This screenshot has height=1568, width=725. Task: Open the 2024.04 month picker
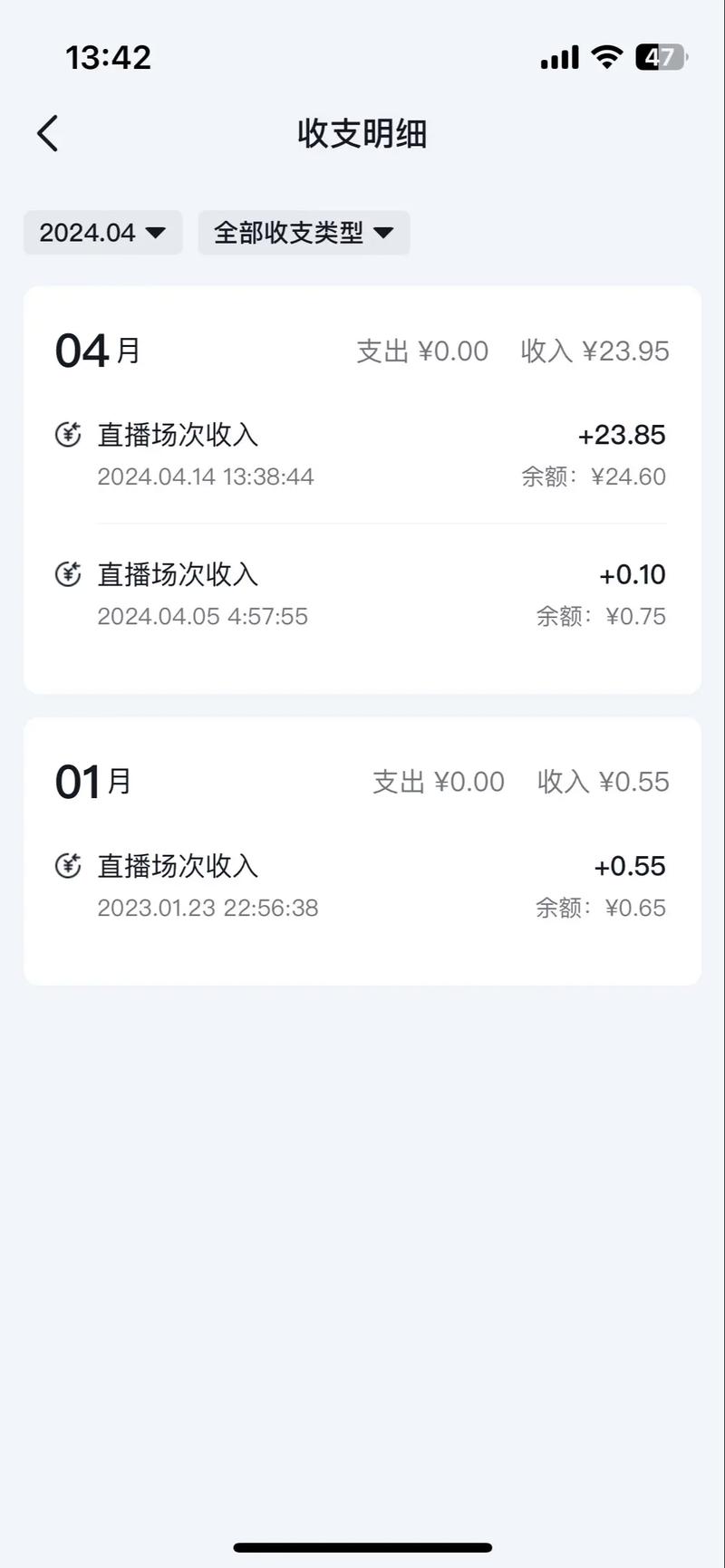(x=102, y=233)
